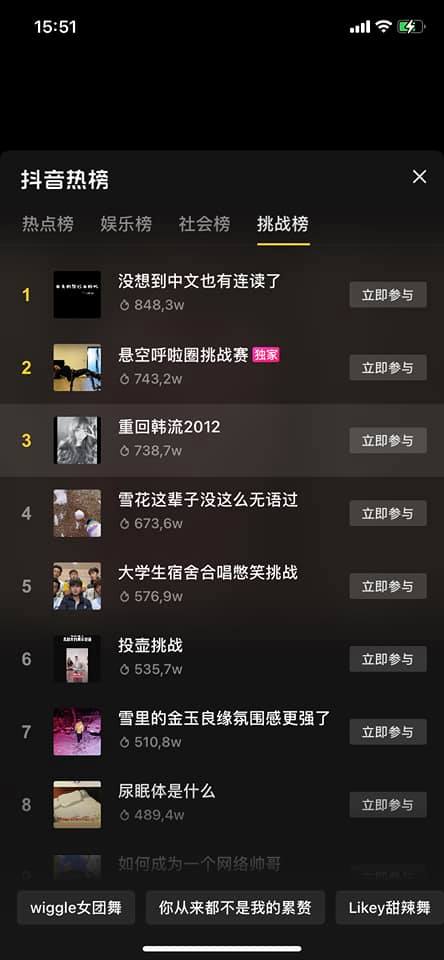The image size is (444, 960).
Task: Open the 重回韩流2012 thumbnail
Action: pos(77,440)
